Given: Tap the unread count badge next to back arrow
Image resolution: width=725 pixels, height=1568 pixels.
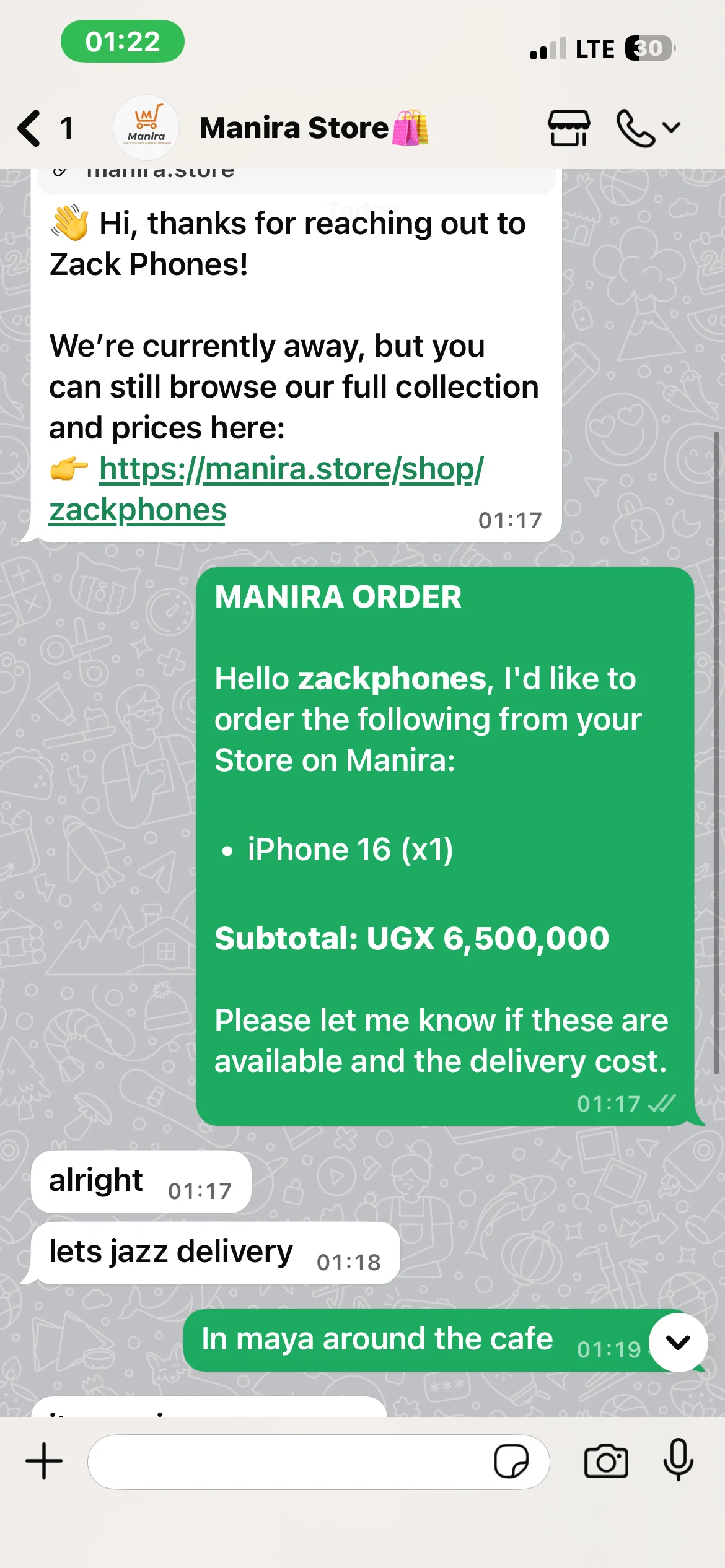Looking at the screenshot, I should [x=66, y=128].
